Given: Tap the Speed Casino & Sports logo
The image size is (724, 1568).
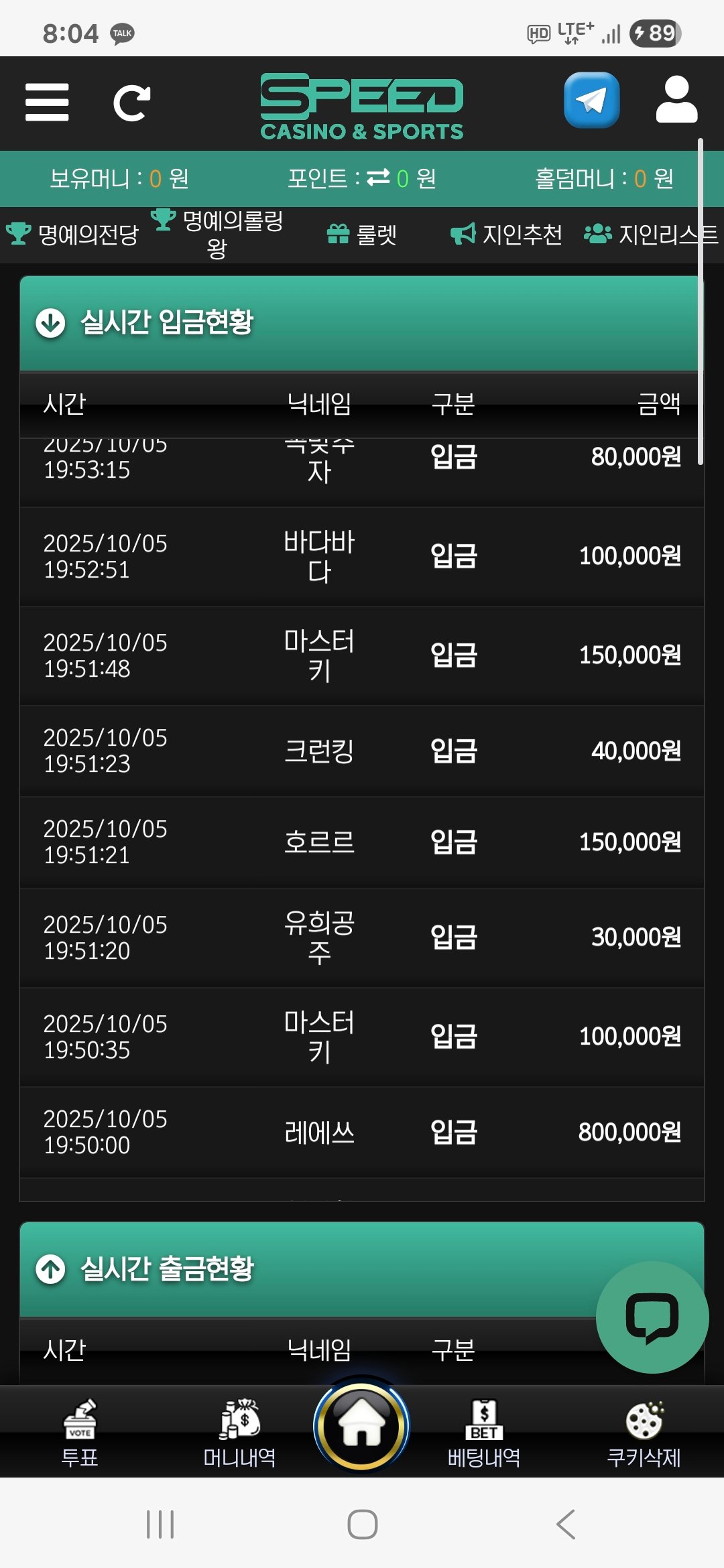Looking at the screenshot, I should 362,107.
